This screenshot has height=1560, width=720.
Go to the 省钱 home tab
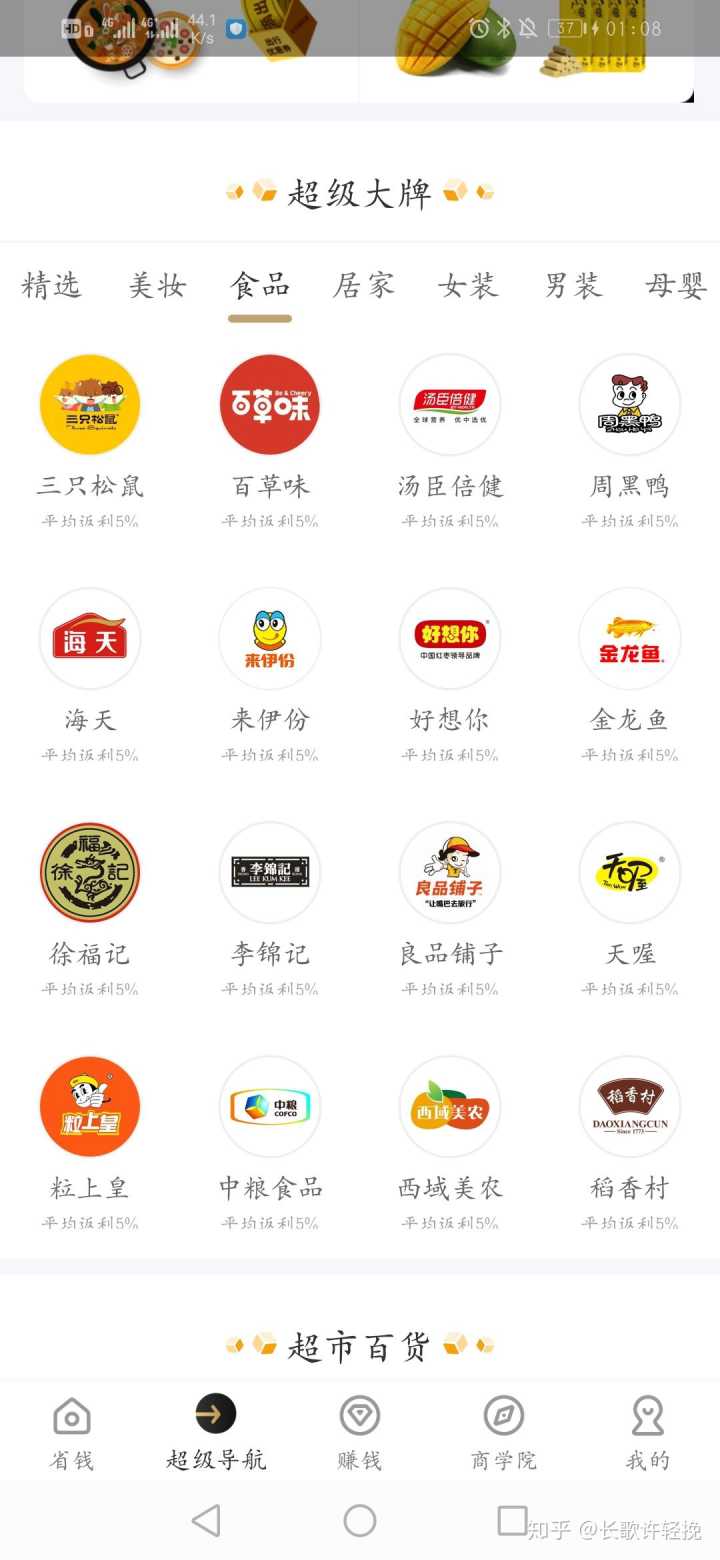tap(71, 1432)
